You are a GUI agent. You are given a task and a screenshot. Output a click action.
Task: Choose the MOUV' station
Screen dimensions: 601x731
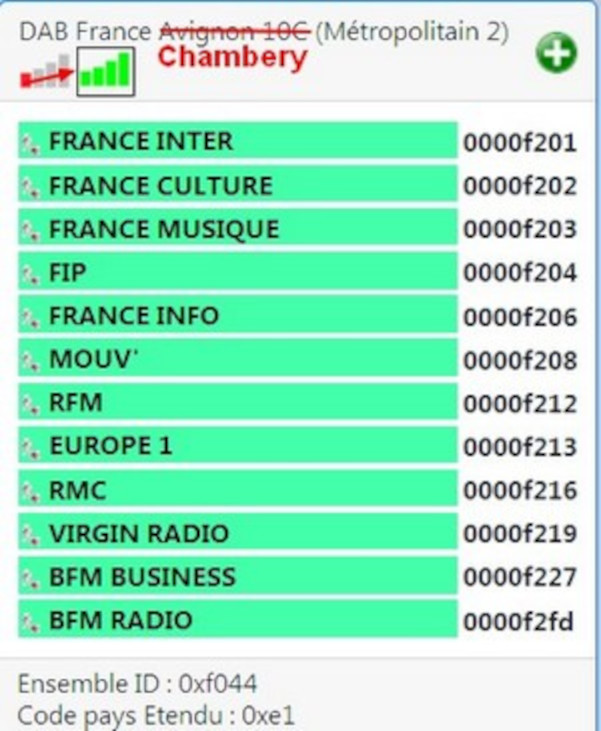[238, 358]
